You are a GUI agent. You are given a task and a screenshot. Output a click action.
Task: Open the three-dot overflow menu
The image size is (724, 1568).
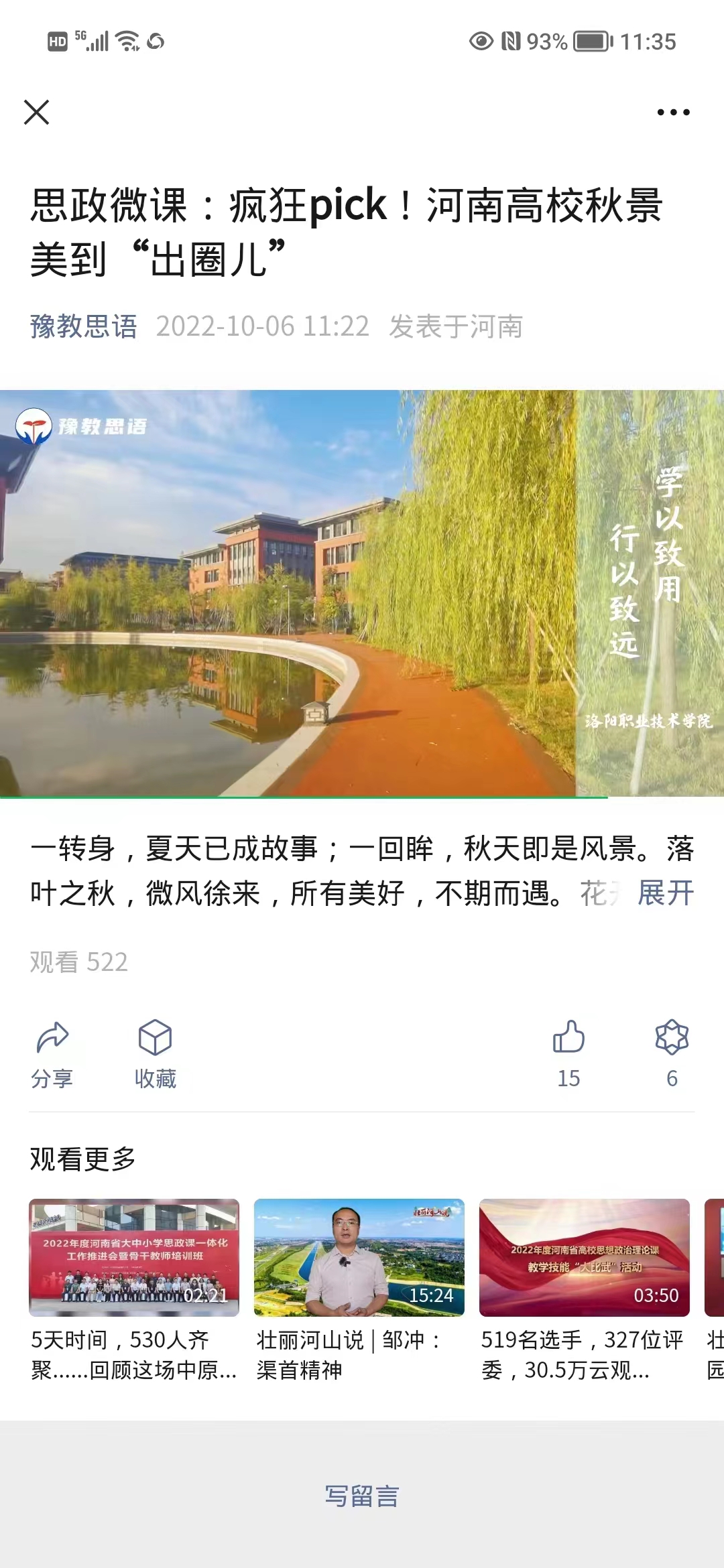click(x=673, y=112)
